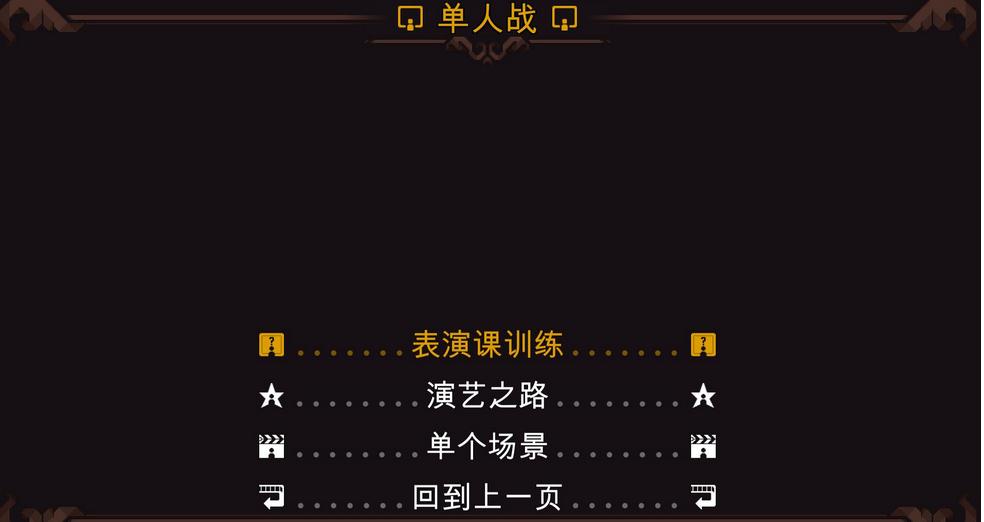
Task: Select 表演课训练 menu option
Action: click(487, 345)
